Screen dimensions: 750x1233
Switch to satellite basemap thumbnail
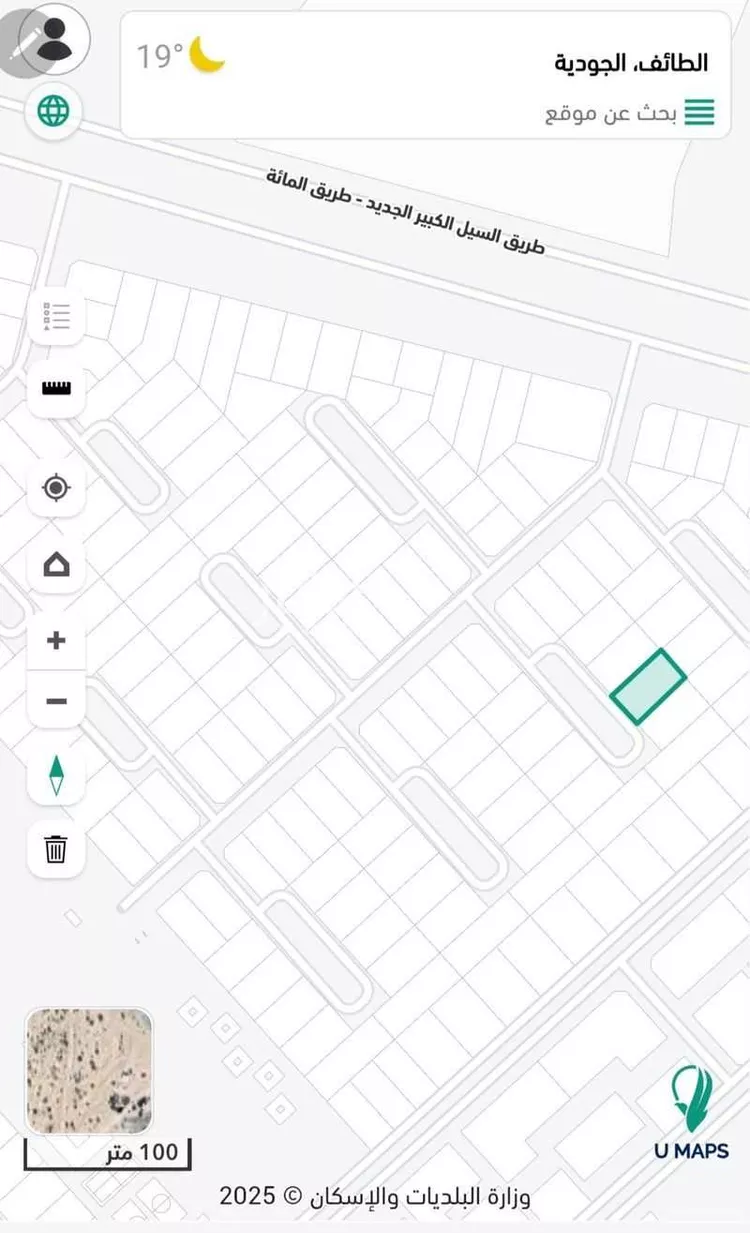pyautogui.click(x=89, y=1070)
